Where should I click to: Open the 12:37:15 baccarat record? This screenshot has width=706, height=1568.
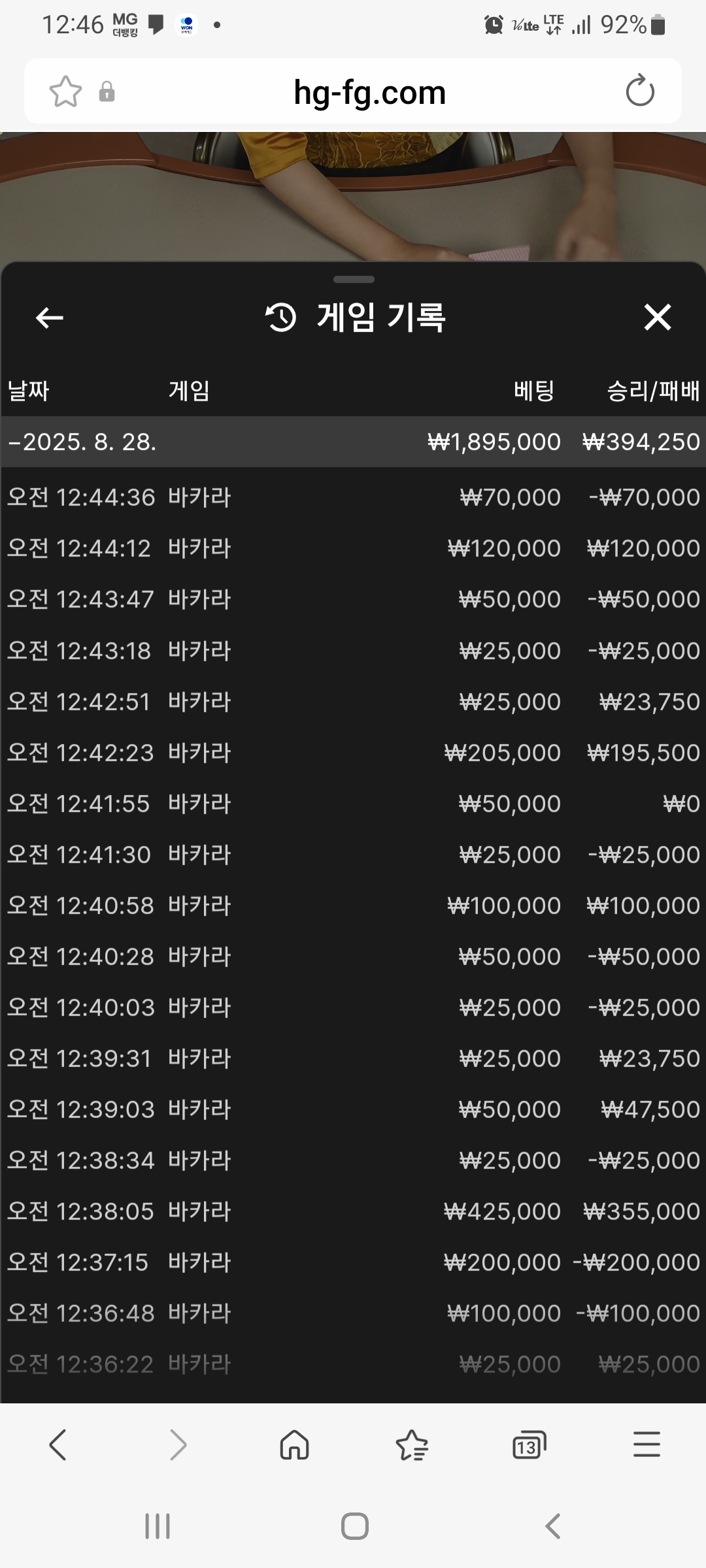click(x=353, y=1262)
